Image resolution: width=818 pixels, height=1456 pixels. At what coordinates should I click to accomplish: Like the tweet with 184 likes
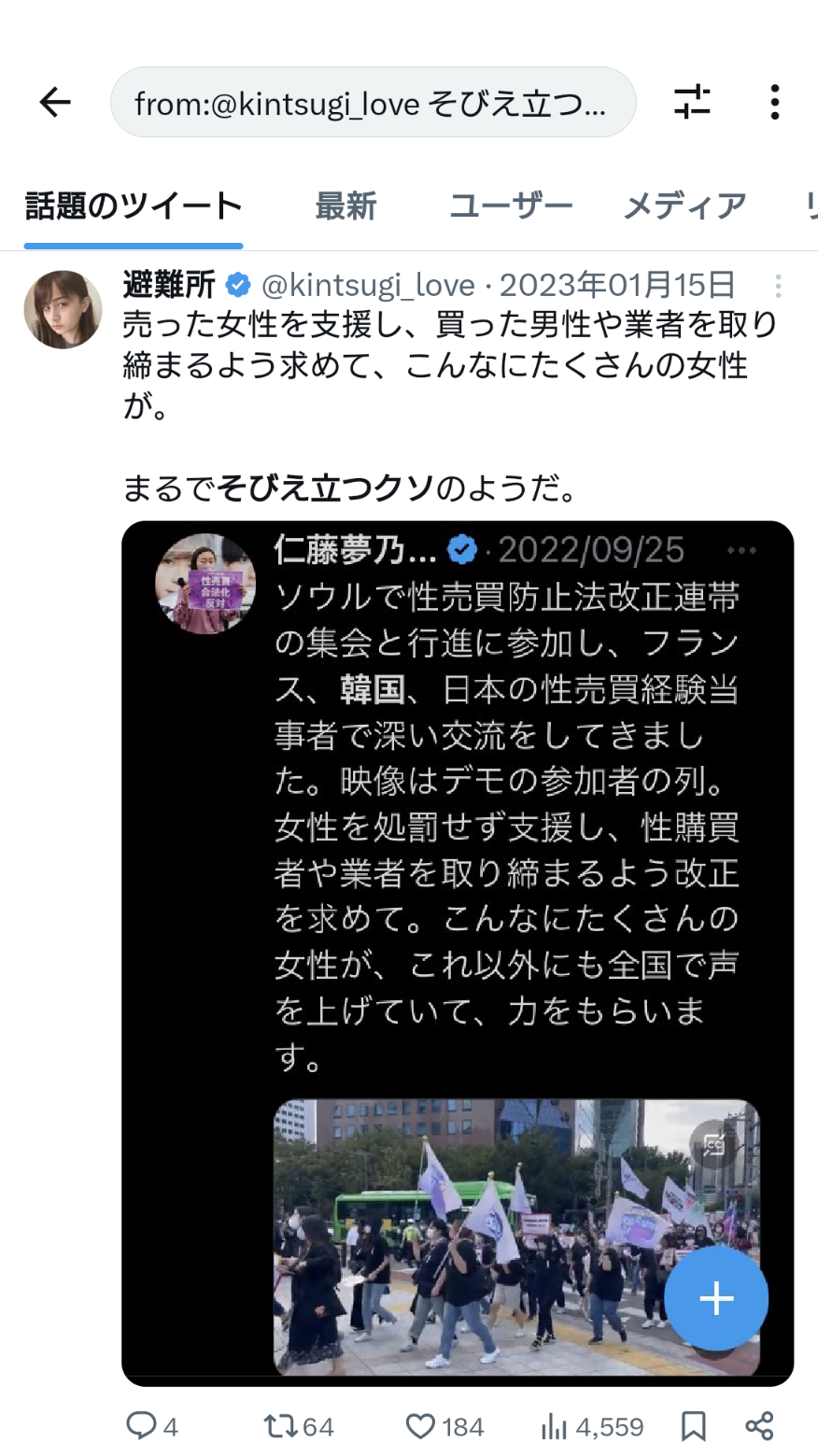pos(444,1426)
